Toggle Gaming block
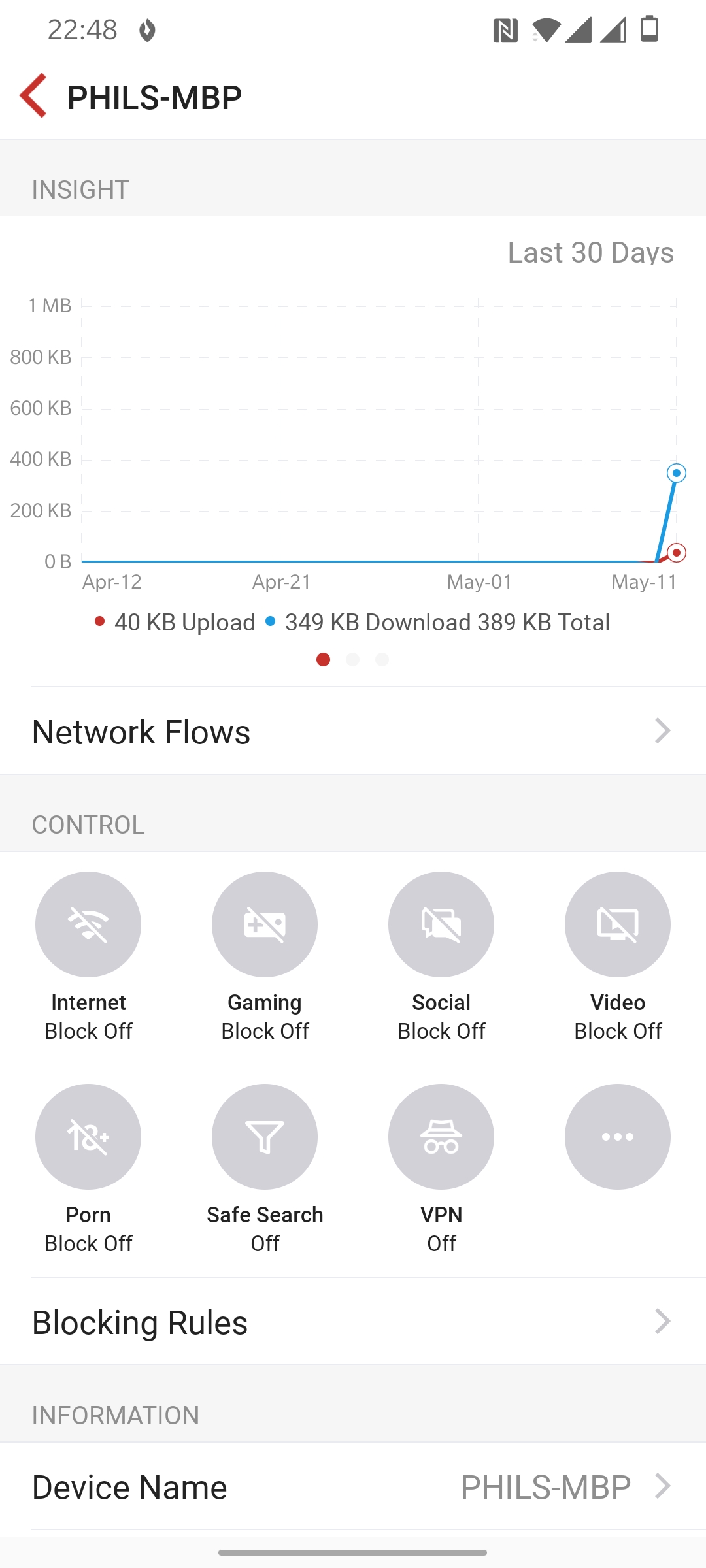The width and height of the screenshot is (706, 1568). (265, 924)
